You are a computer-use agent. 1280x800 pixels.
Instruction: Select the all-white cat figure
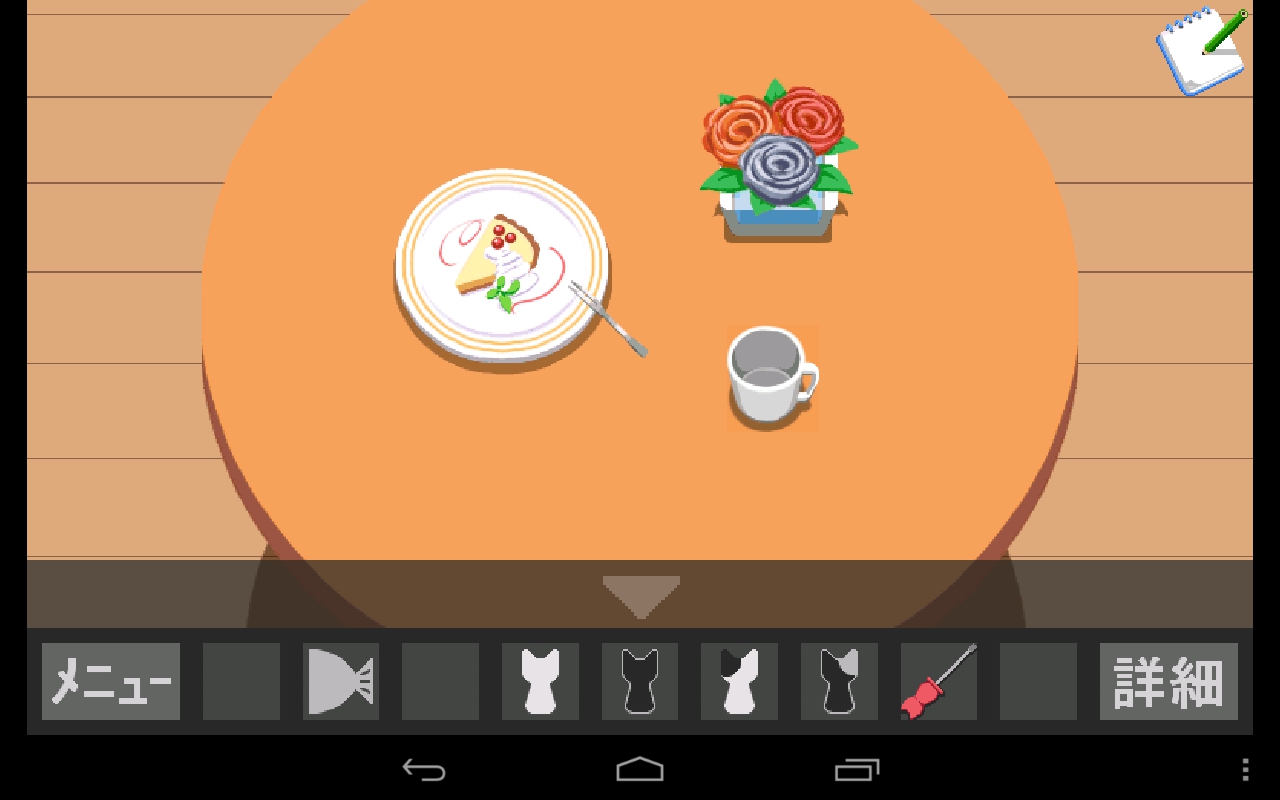[540, 682]
